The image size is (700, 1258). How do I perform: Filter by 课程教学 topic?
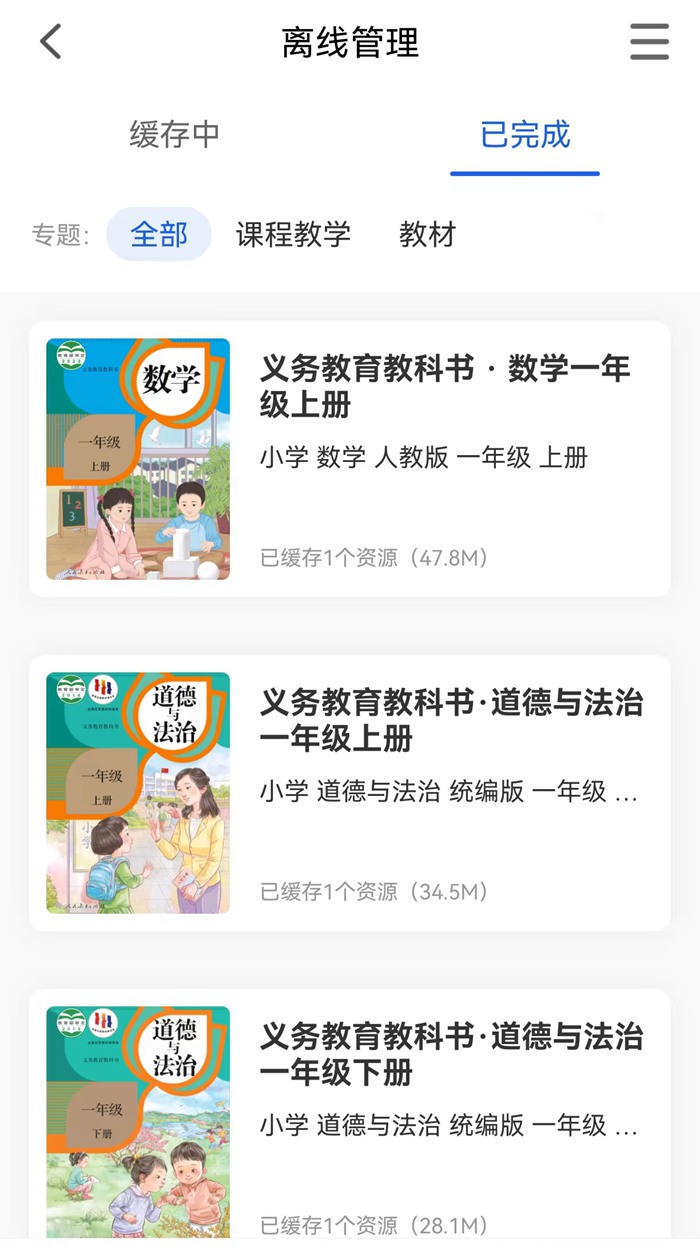click(x=293, y=235)
